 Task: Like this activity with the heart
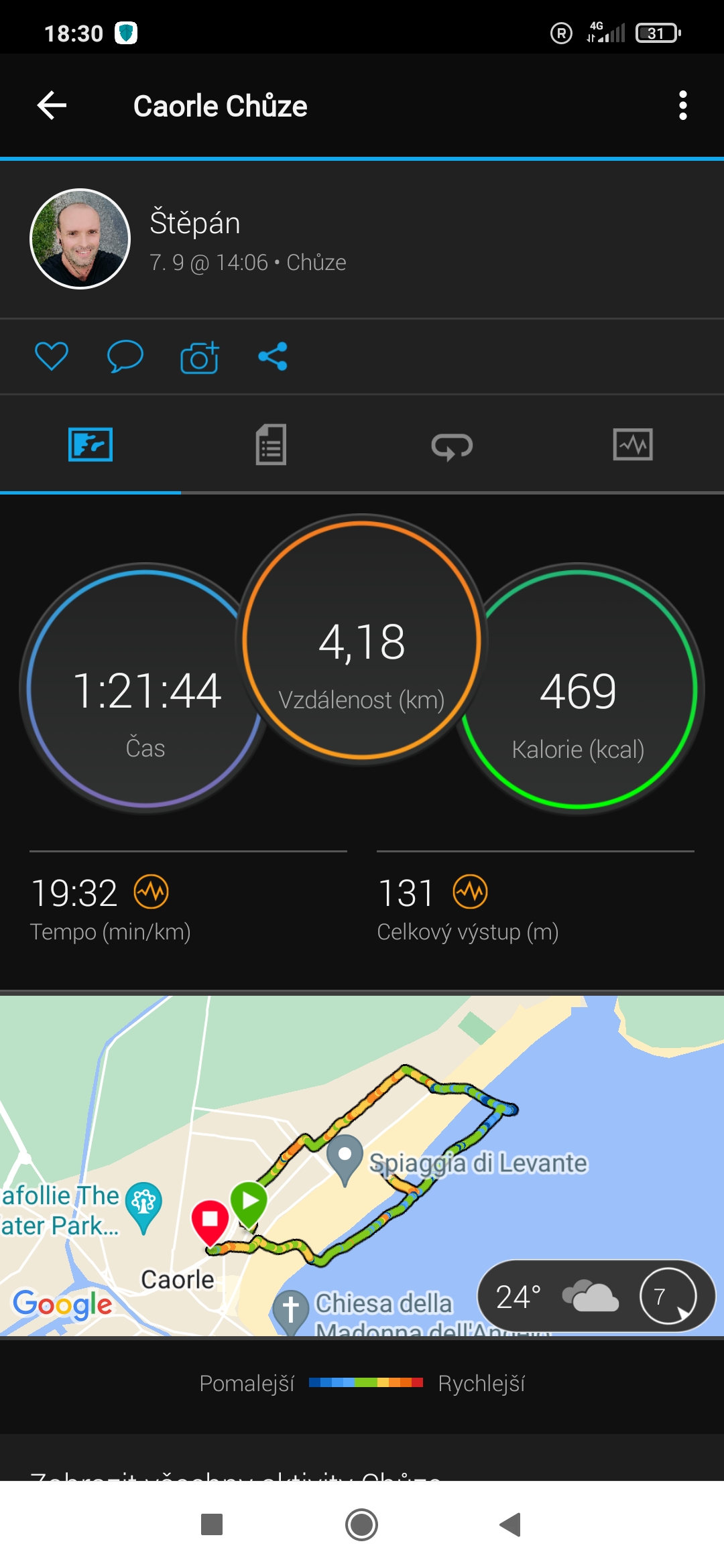pos(52,356)
